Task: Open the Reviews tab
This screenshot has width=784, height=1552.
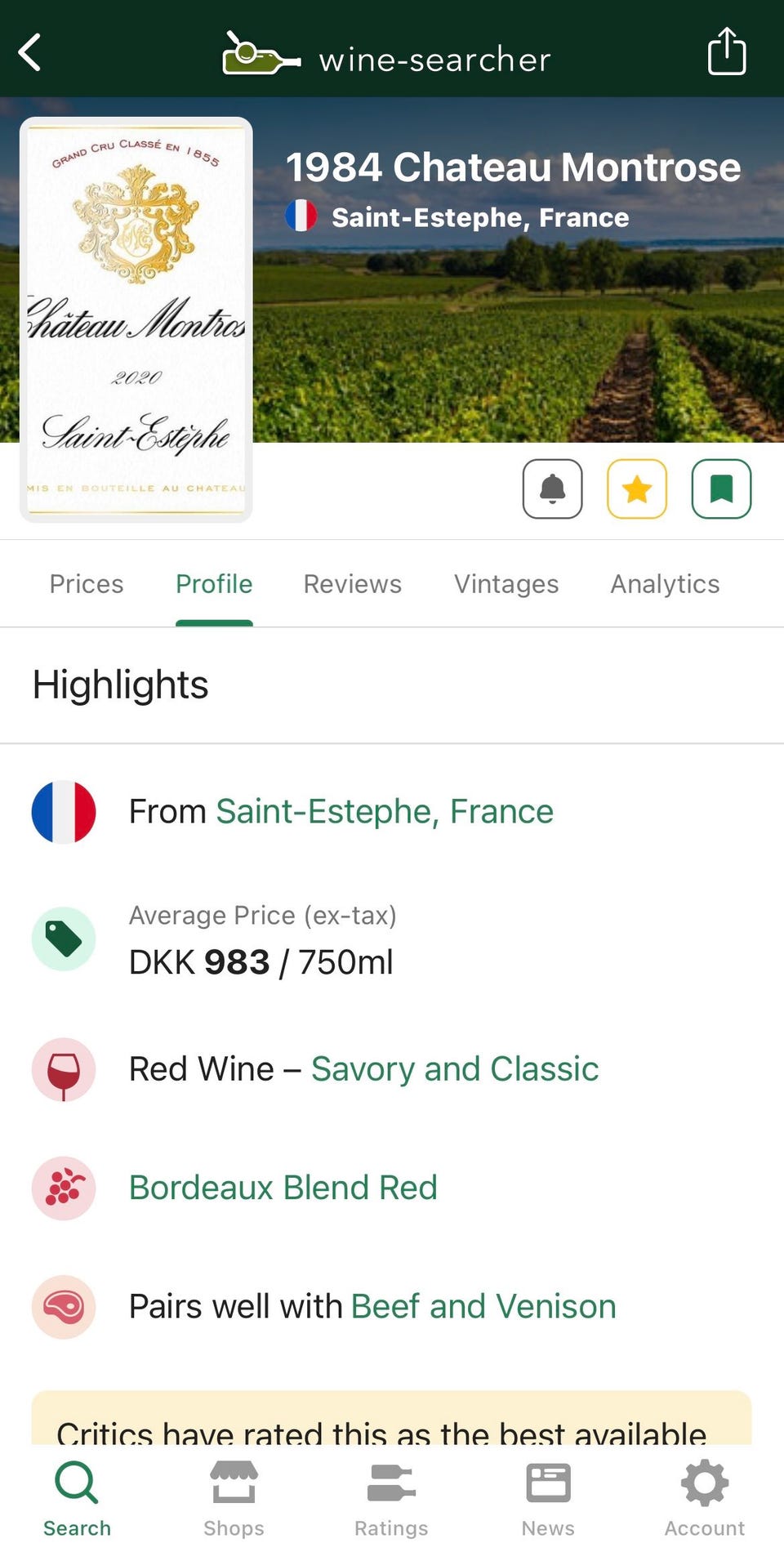Action: [x=353, y=584]
